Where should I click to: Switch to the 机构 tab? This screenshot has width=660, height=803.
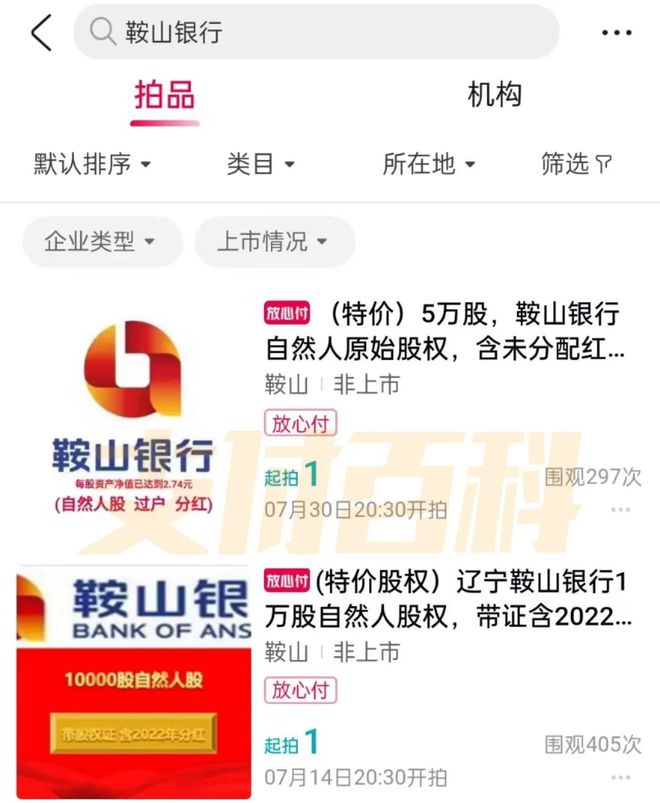[494, 96]
